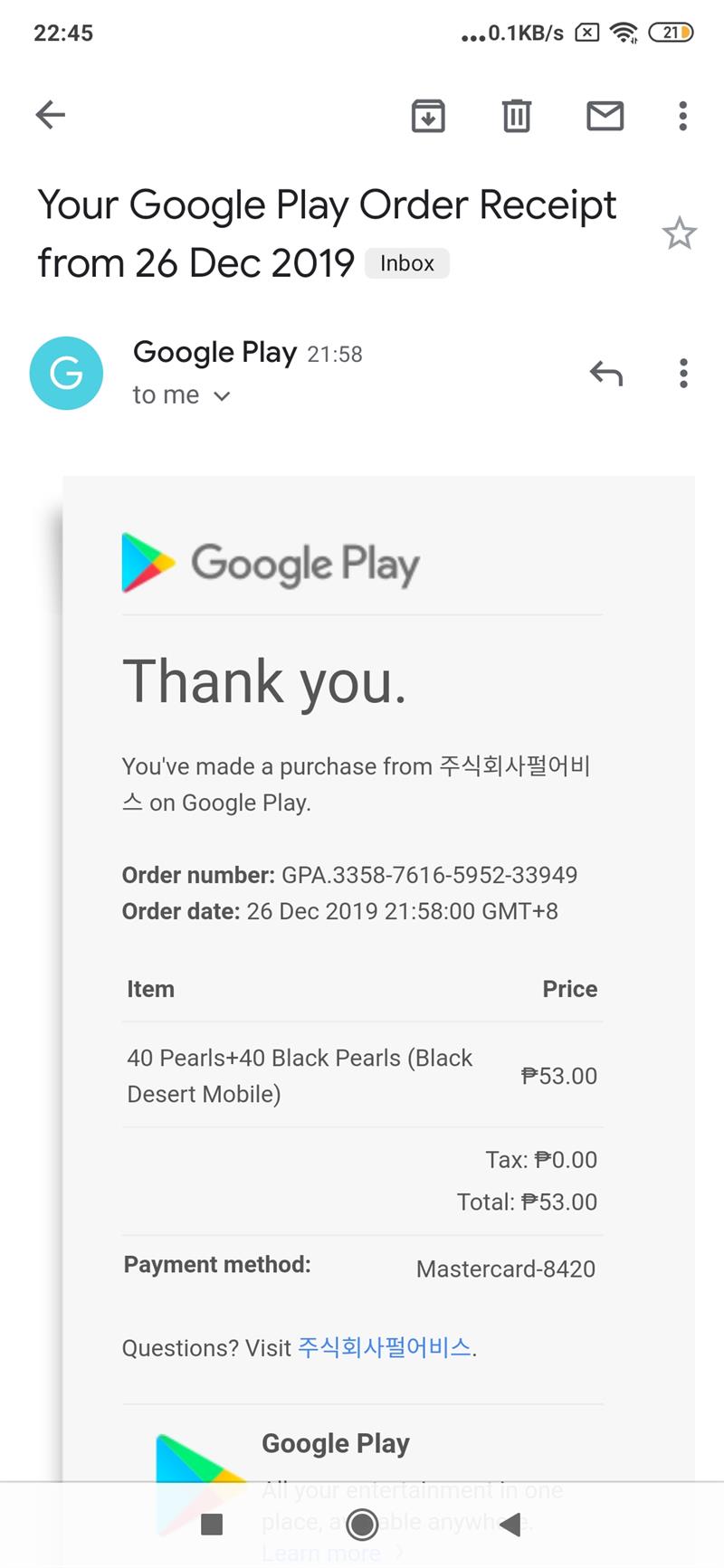Mark the email as unread
Screen dimensions: 724x1568
click(605, 116)
